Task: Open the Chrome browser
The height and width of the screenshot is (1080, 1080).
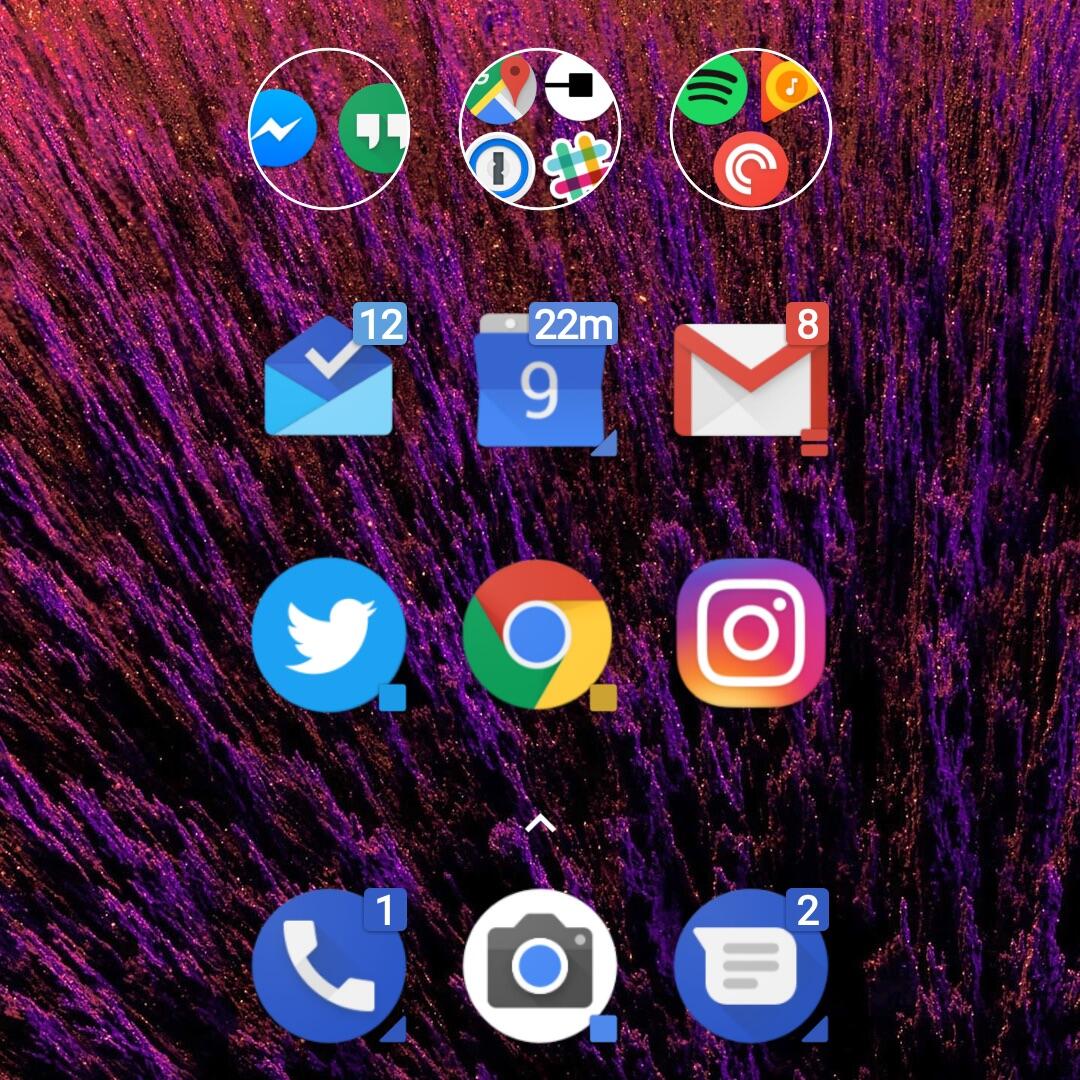Action: click(538, 634)
